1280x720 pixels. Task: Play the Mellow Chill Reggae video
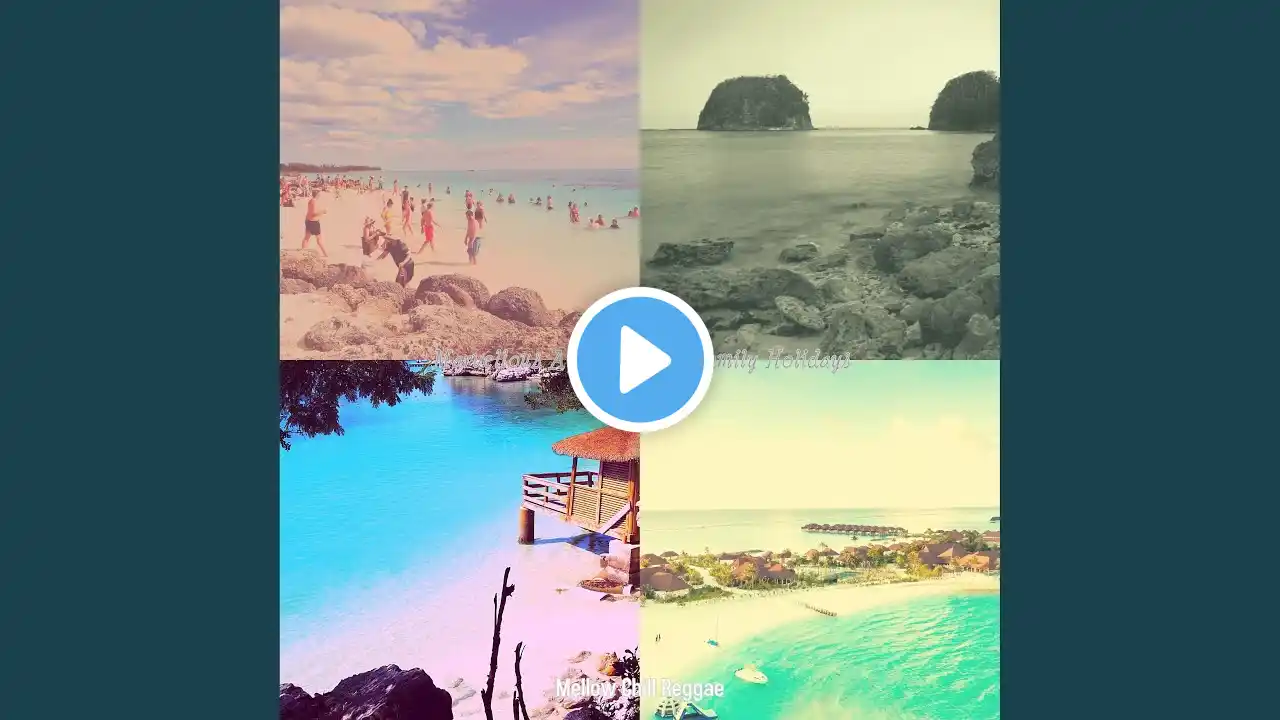[640, 359]
